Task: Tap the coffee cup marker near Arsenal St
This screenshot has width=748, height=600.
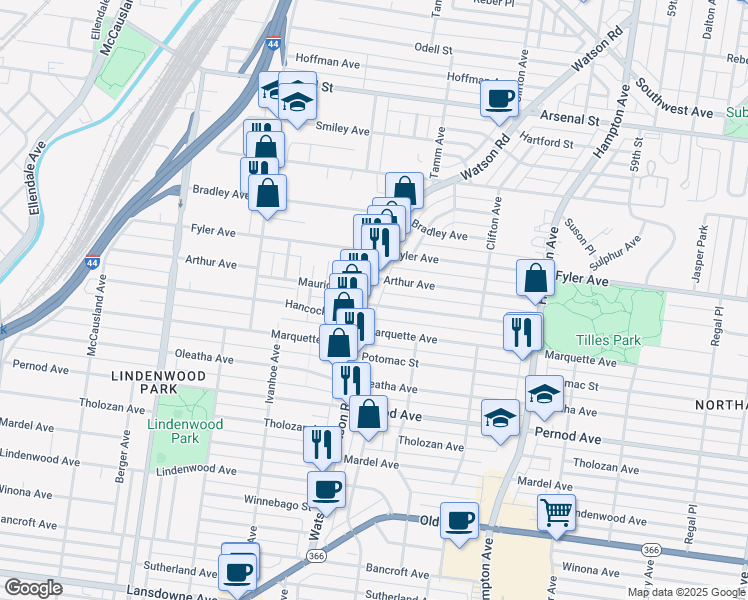Action: tap(500, 99)
